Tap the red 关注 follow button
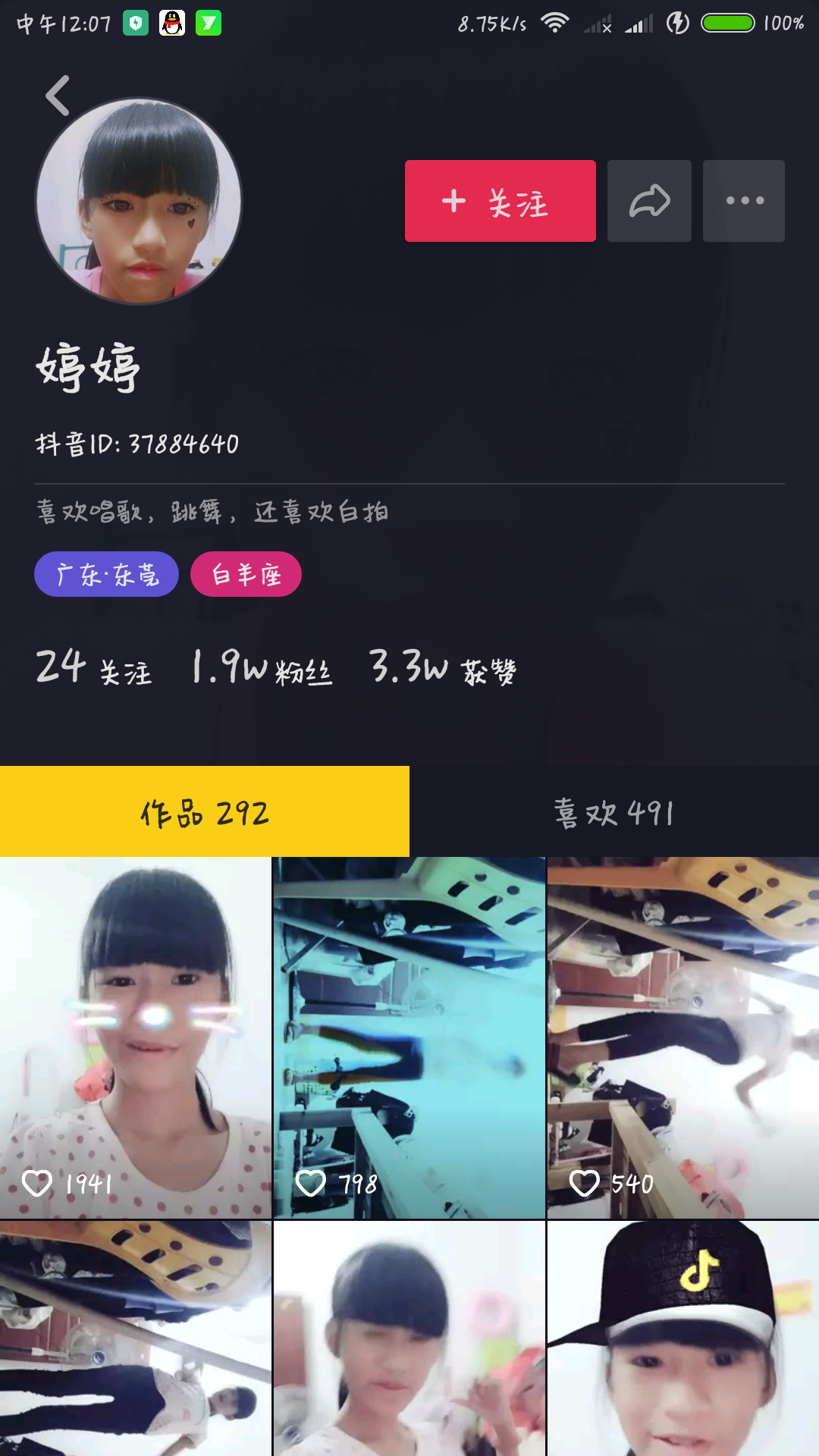 (500, 201)
